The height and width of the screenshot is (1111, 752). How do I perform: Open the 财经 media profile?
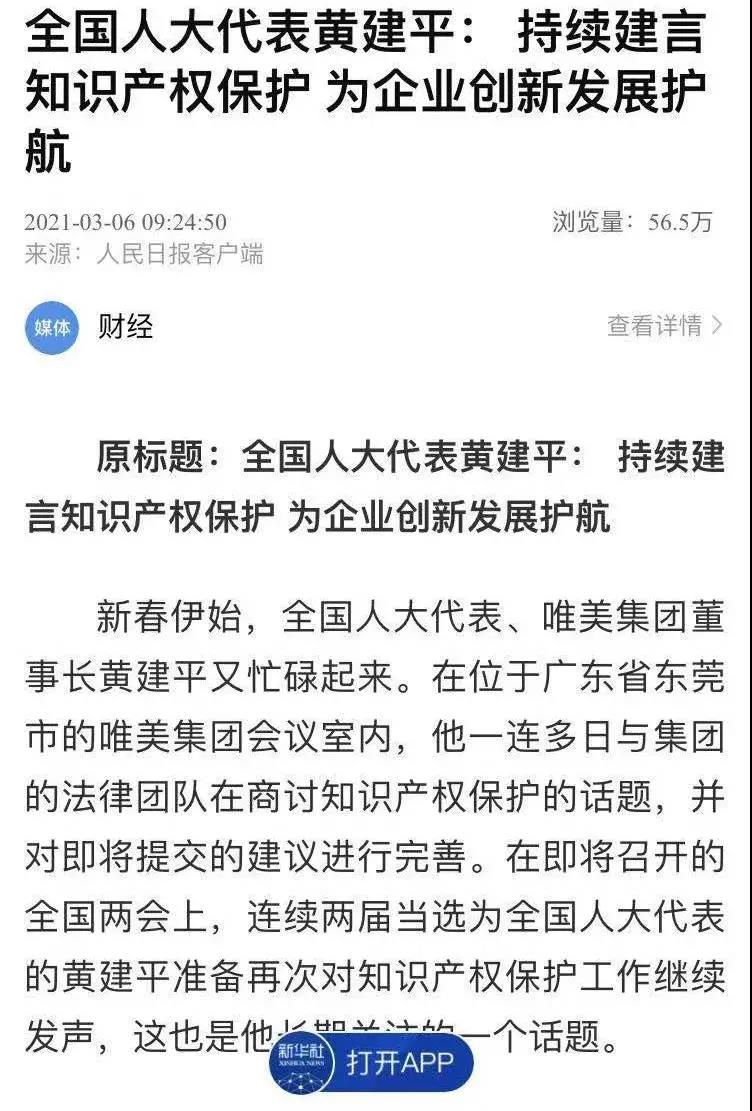(x=125, y=326)
